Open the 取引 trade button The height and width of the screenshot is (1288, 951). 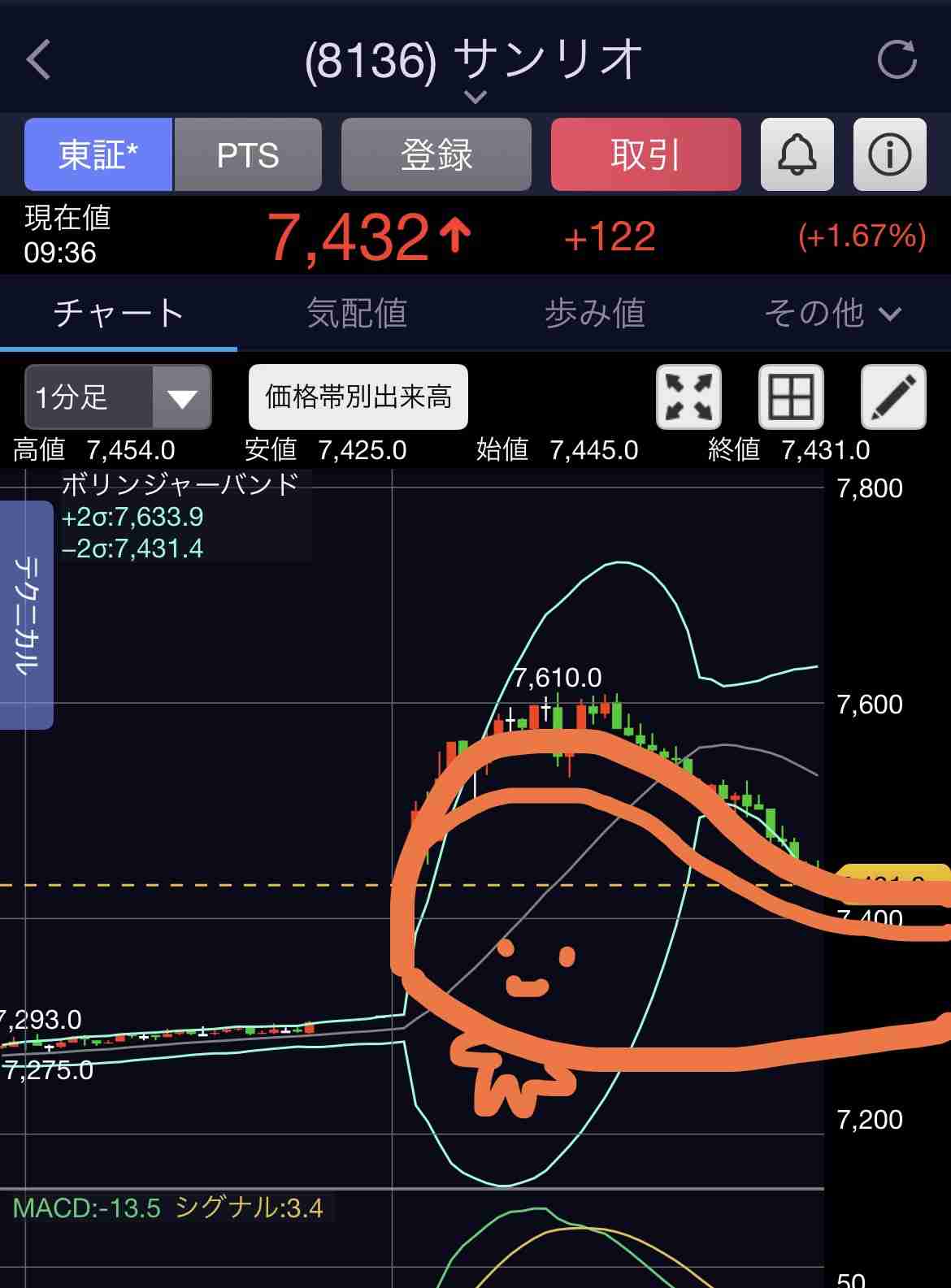pyautogui.click(x=645, y=154)
